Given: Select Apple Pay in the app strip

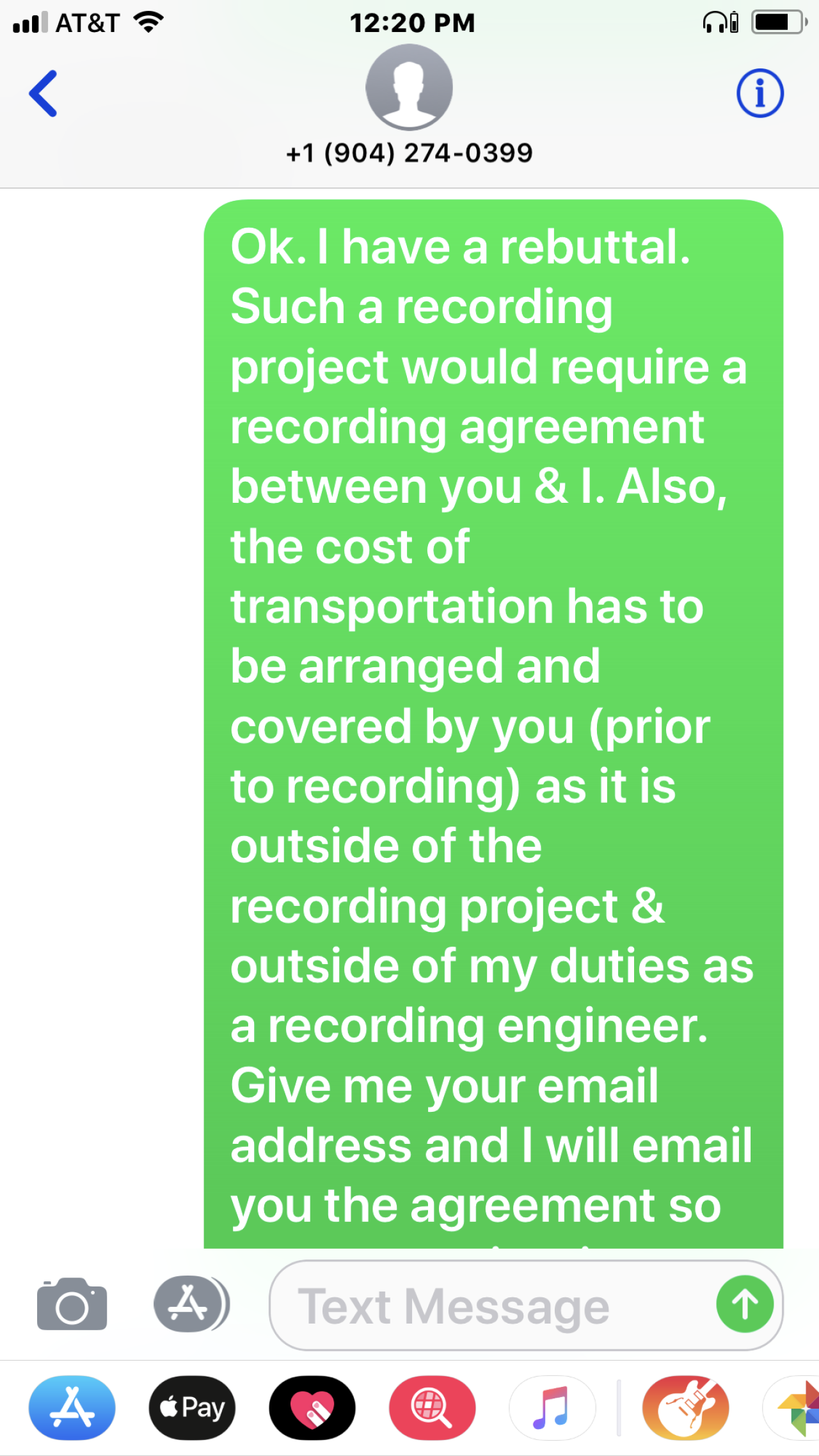Looking at the screenshot, I should [x=192, y=1407].
